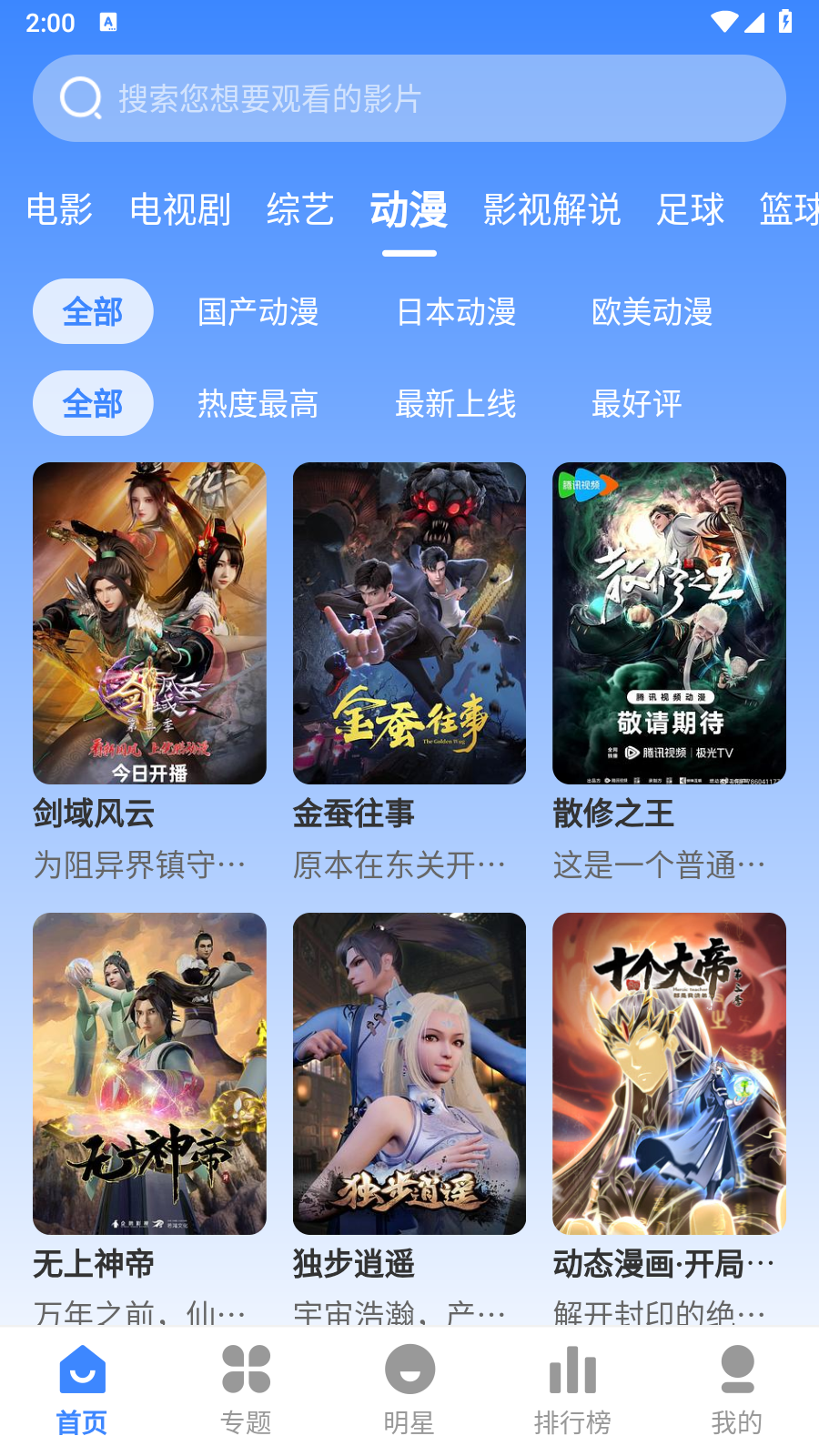Open the 无上神帝 poster
This screenshot has width=819, height=1456.
click(x=149, y=1074)
